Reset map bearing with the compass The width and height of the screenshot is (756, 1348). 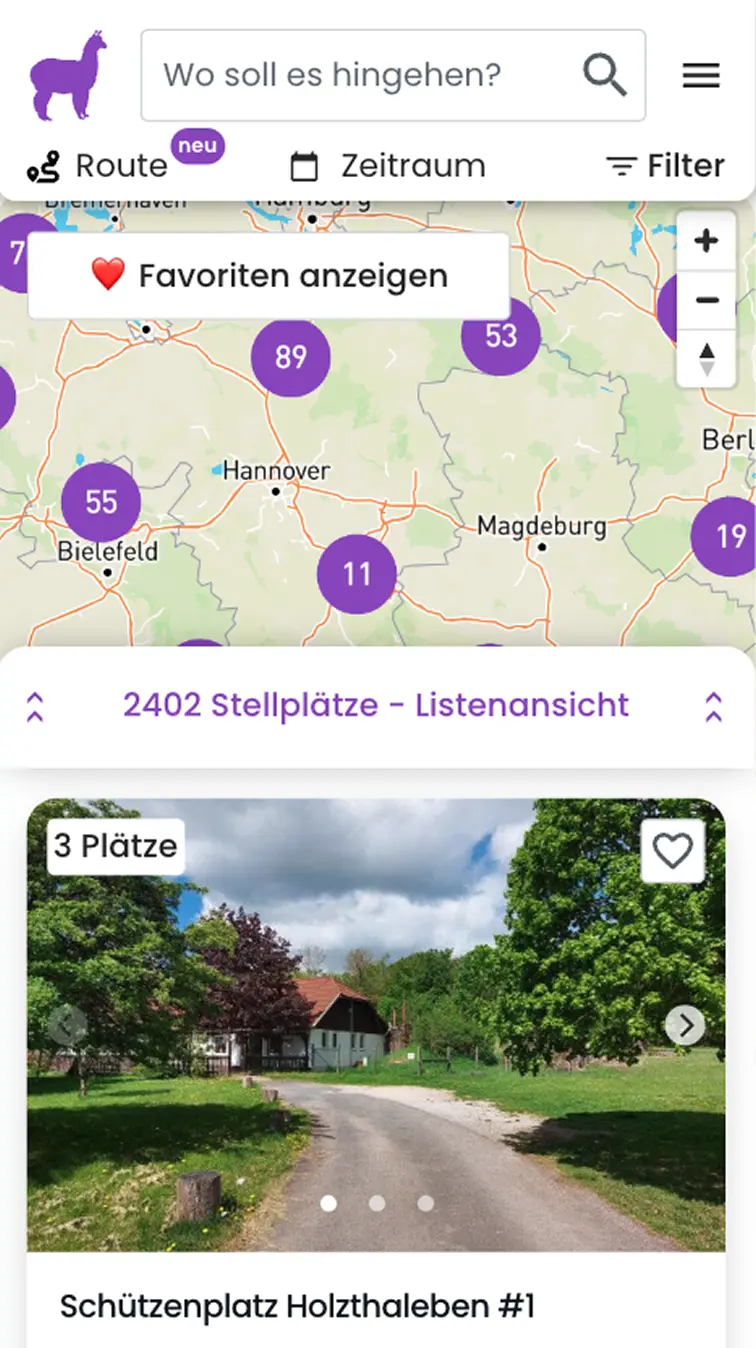[706, 358]
